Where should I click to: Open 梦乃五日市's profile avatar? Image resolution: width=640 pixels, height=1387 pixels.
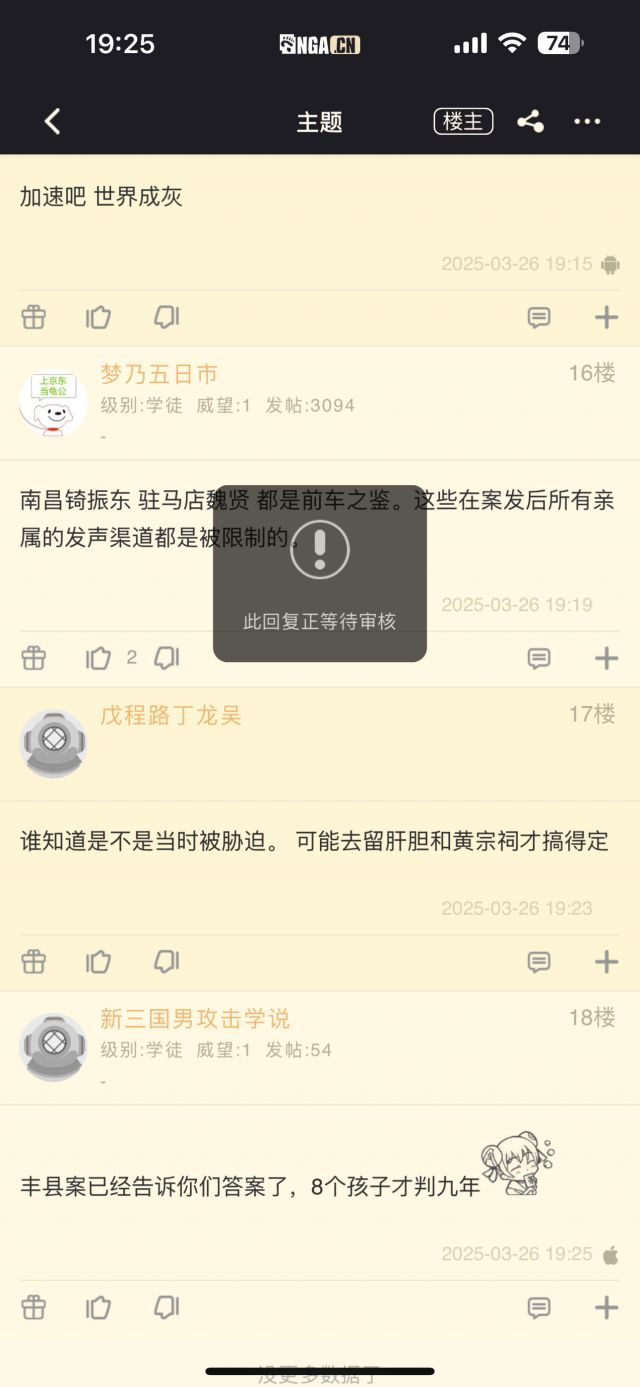pyautogui.click(x=53, y=403)
